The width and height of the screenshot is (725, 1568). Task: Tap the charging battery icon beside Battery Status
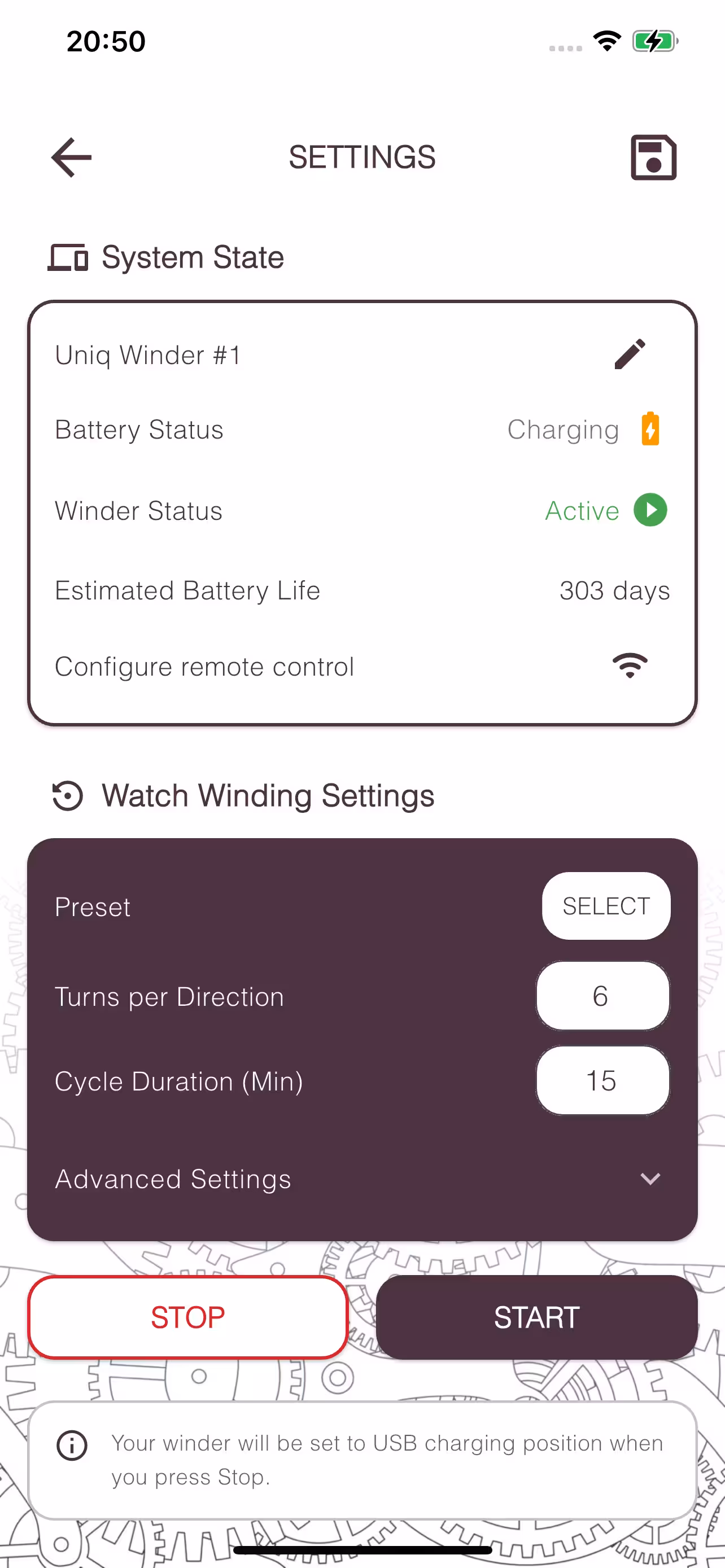coord(649,429)
